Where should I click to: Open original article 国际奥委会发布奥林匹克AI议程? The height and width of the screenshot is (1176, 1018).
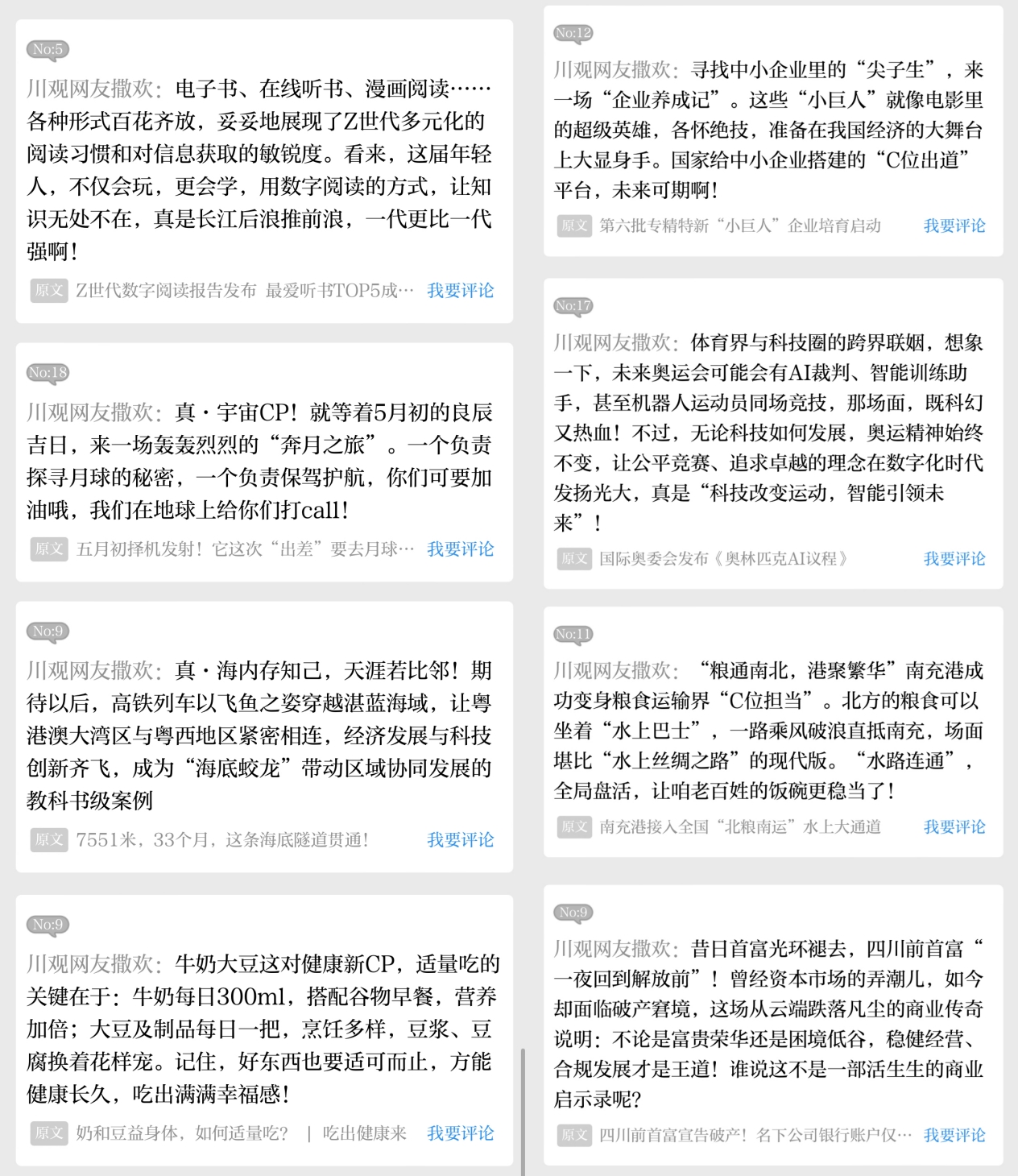tap(723, 559)
